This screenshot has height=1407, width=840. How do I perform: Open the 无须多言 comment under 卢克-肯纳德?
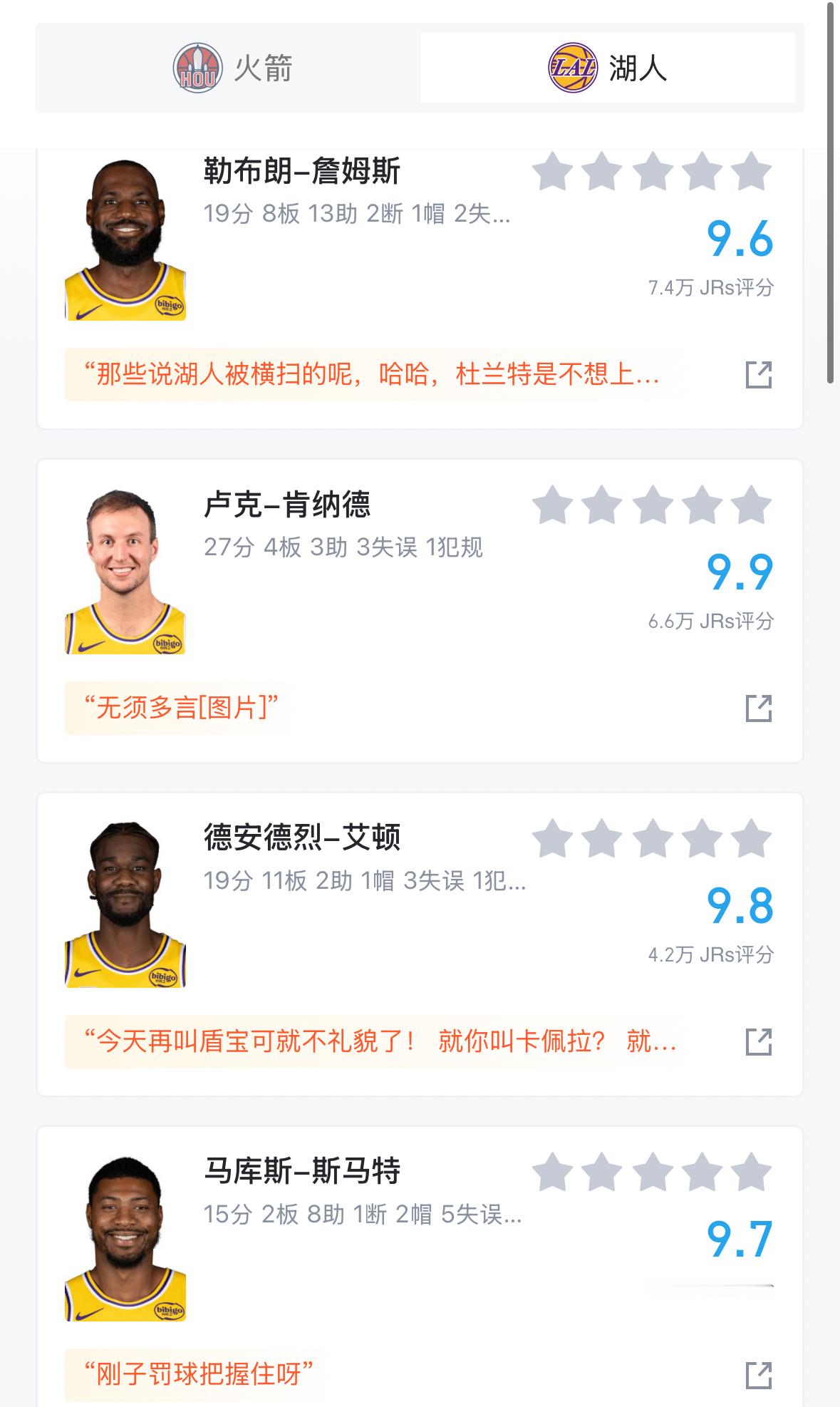pos(180,708)
